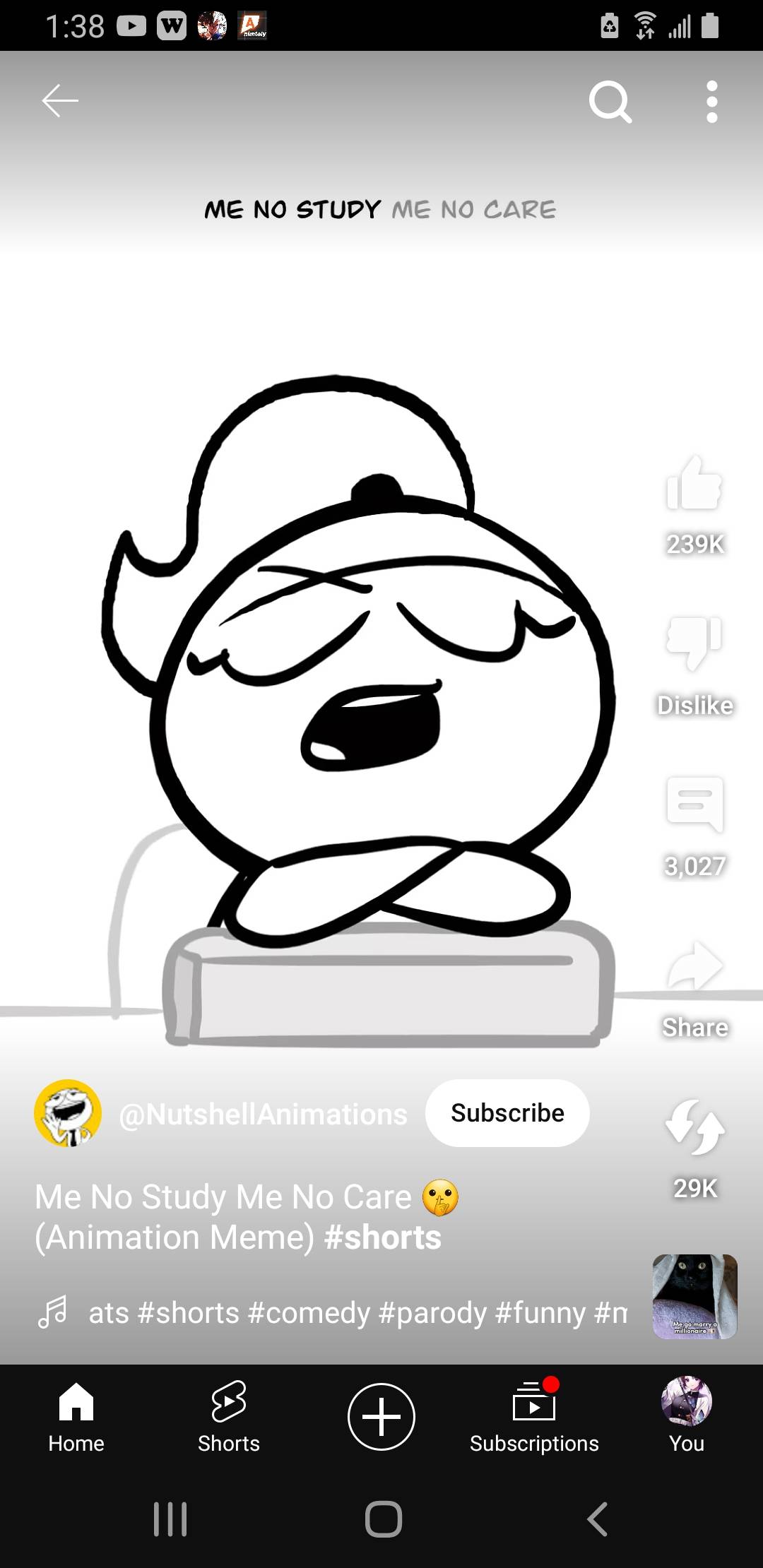Screen dimensions: 763x1568
Task: Open the sound thumbnail with the cat
Action: coord(694,1297)
